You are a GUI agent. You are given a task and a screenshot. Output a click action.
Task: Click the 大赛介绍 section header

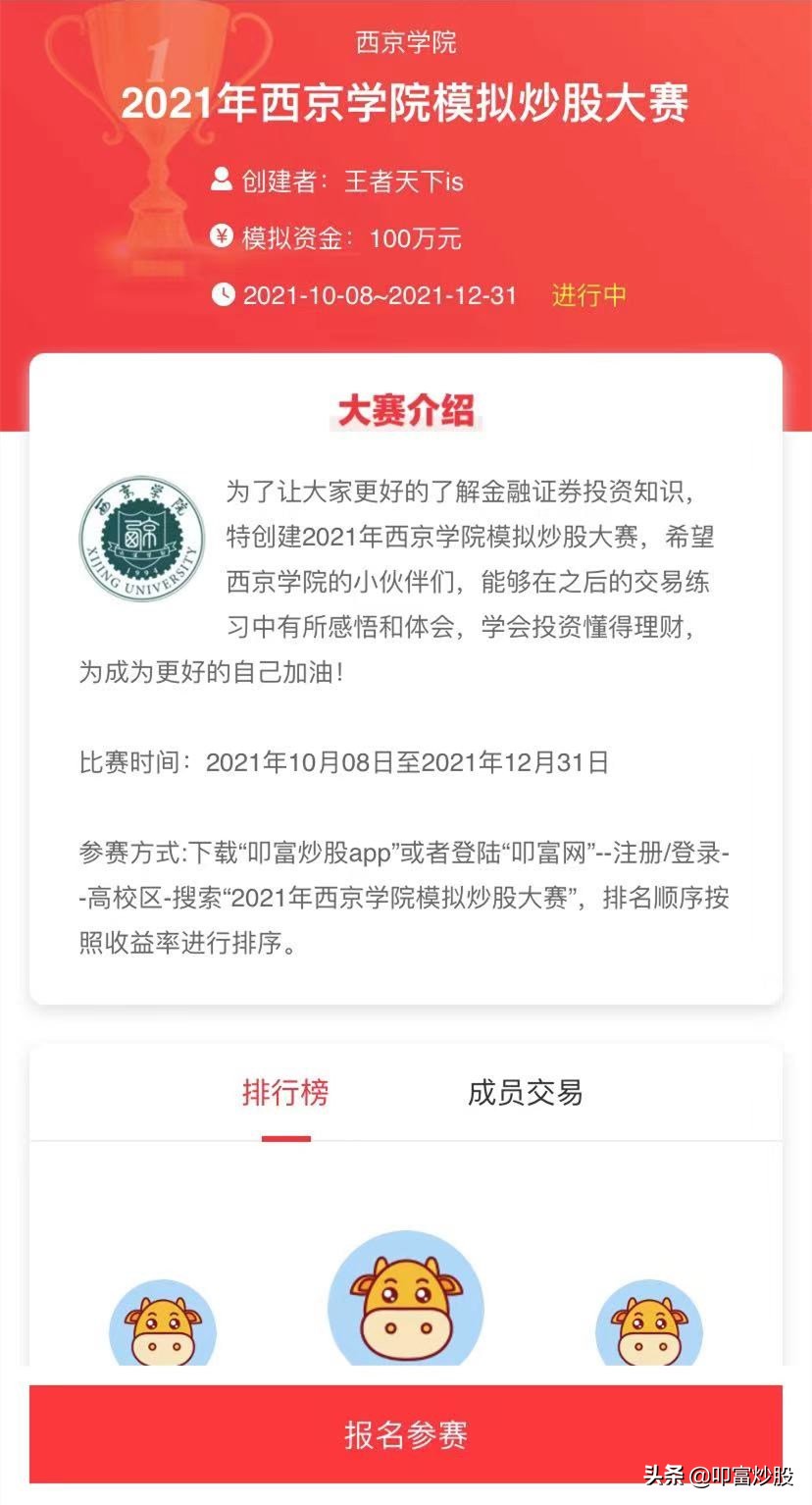click(406, 409)
